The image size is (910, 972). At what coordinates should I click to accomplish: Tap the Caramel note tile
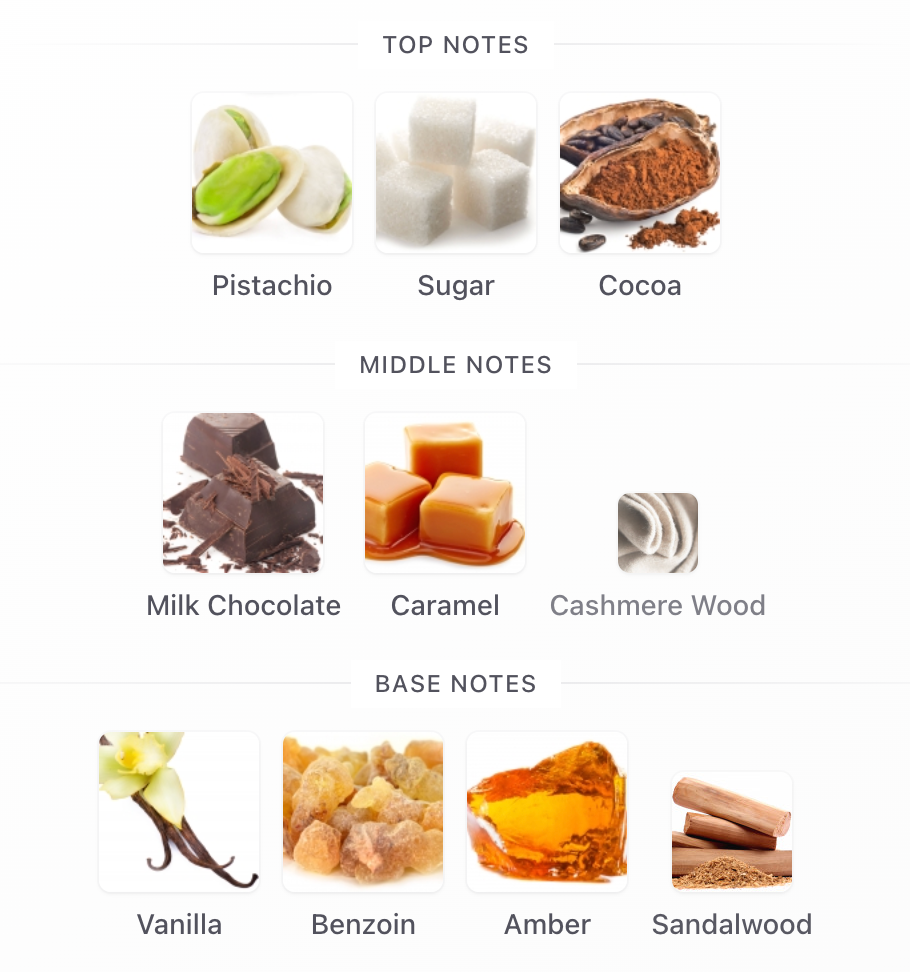click(445, 493)
